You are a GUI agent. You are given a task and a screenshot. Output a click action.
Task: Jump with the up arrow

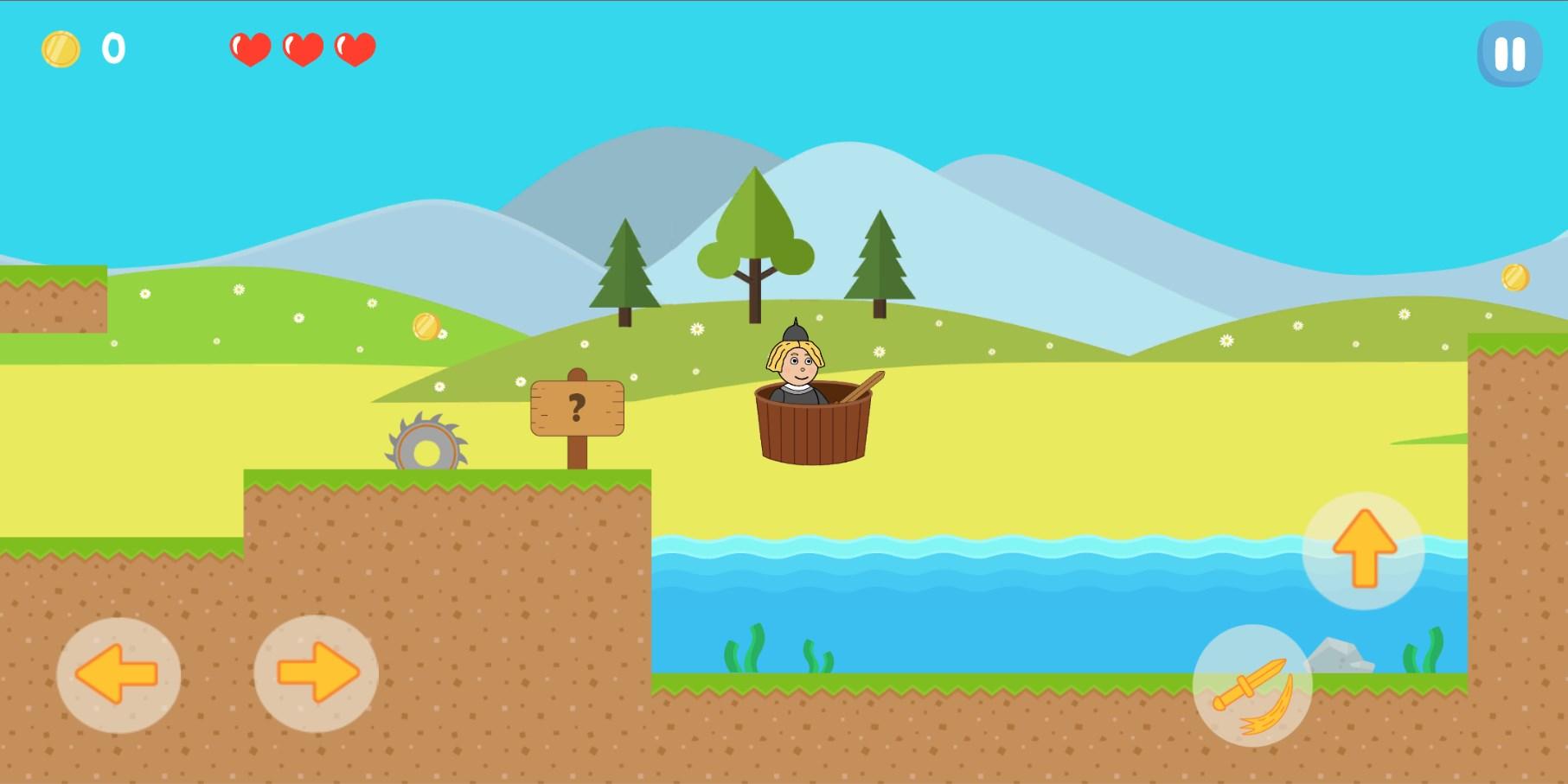point(1363,551)
